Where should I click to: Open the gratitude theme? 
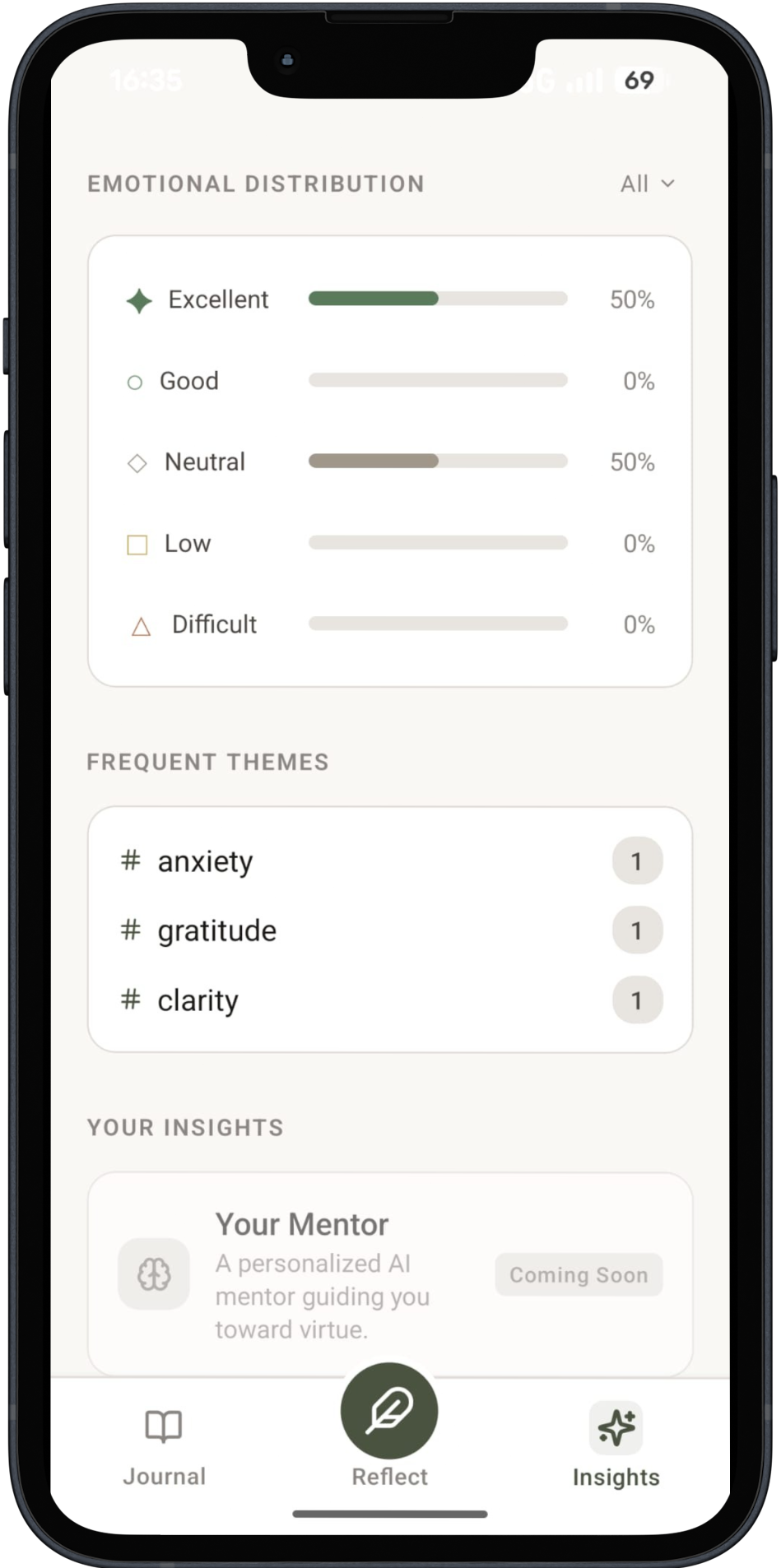click(389, 930)
